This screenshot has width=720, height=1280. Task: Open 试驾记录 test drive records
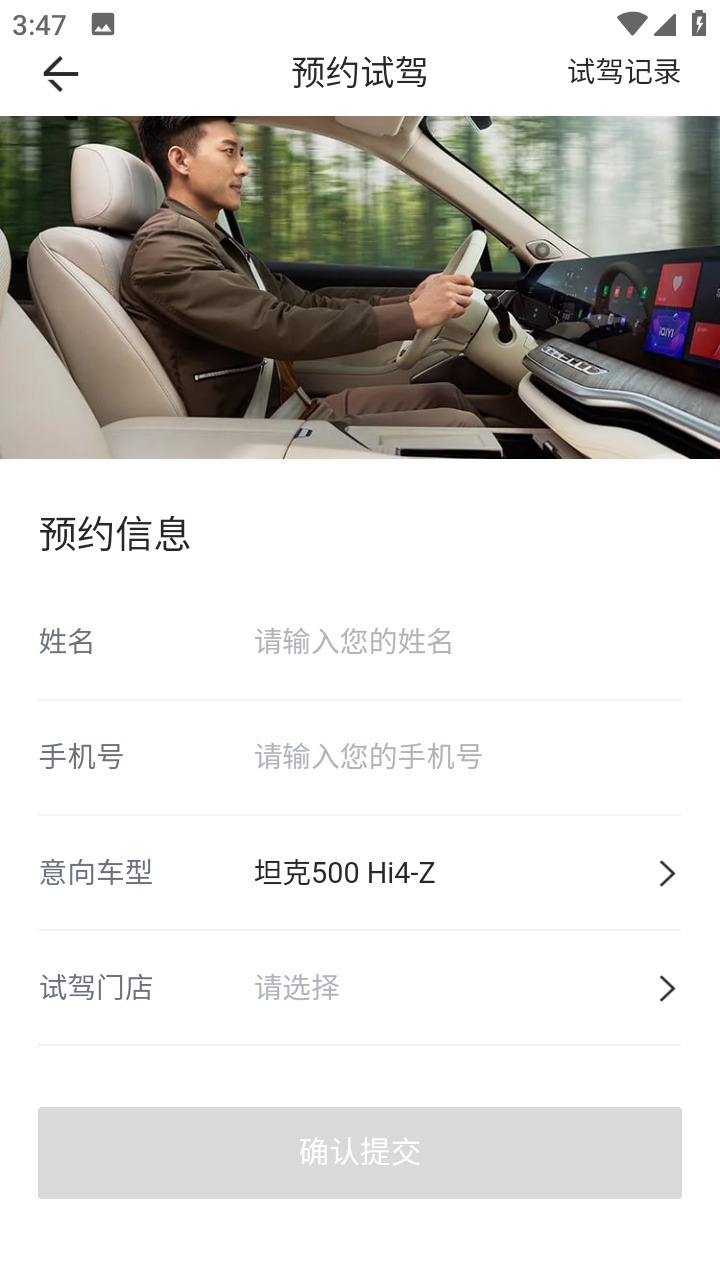pos(624,72)
